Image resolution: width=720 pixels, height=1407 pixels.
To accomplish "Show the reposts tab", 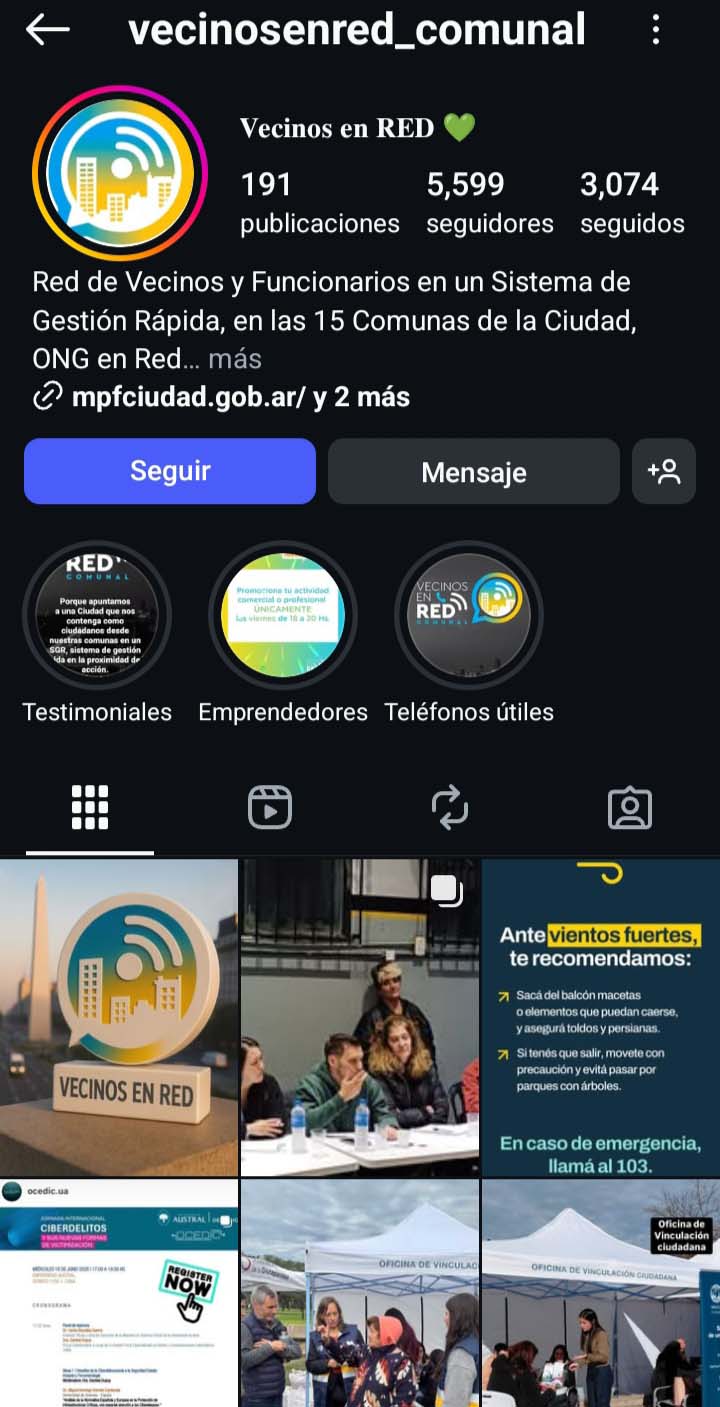I will click(x=450, y=807).
